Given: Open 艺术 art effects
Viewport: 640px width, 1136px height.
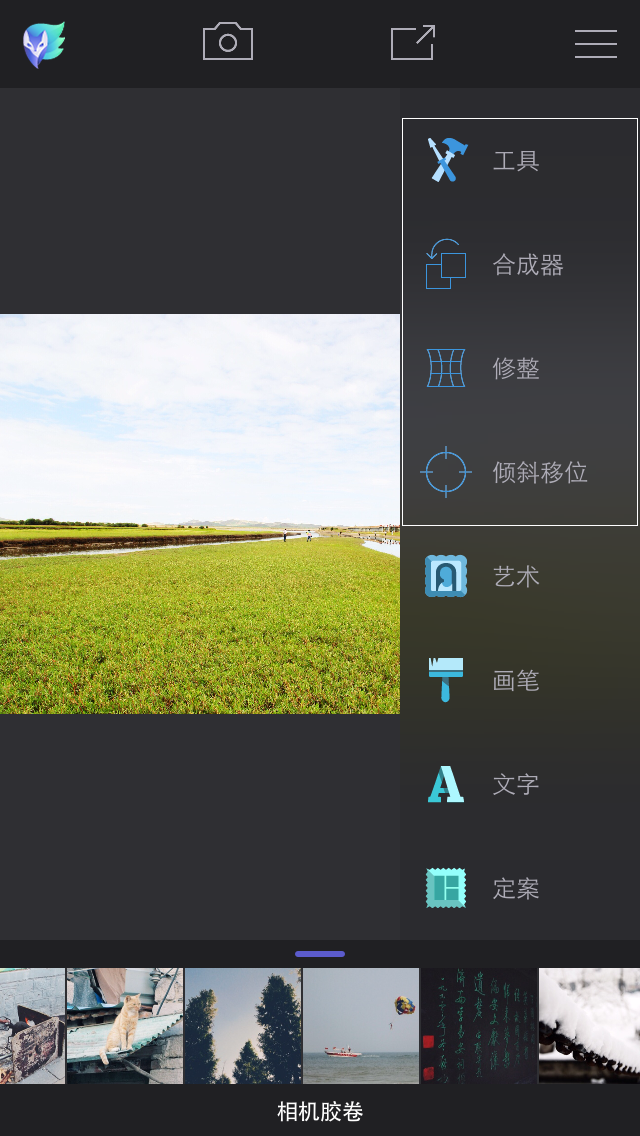Looking at the screenshot, I should pos(518,577).
